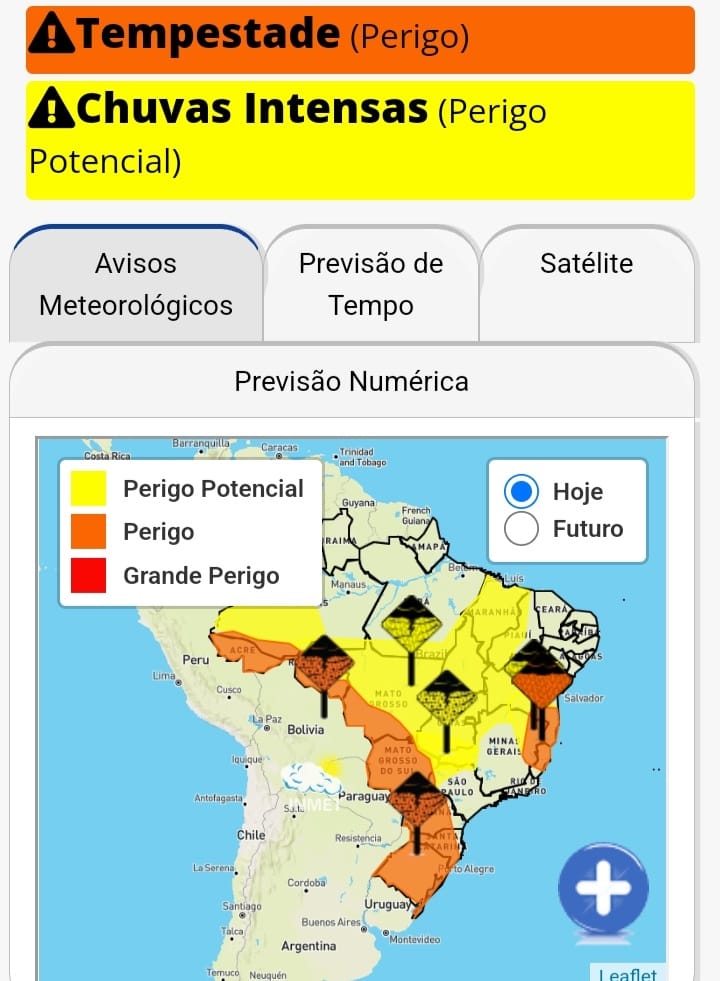720x981 pixels.
Task: Open the Leaflet attribution link
Action: pyautogui.click(x=628, y=974)
